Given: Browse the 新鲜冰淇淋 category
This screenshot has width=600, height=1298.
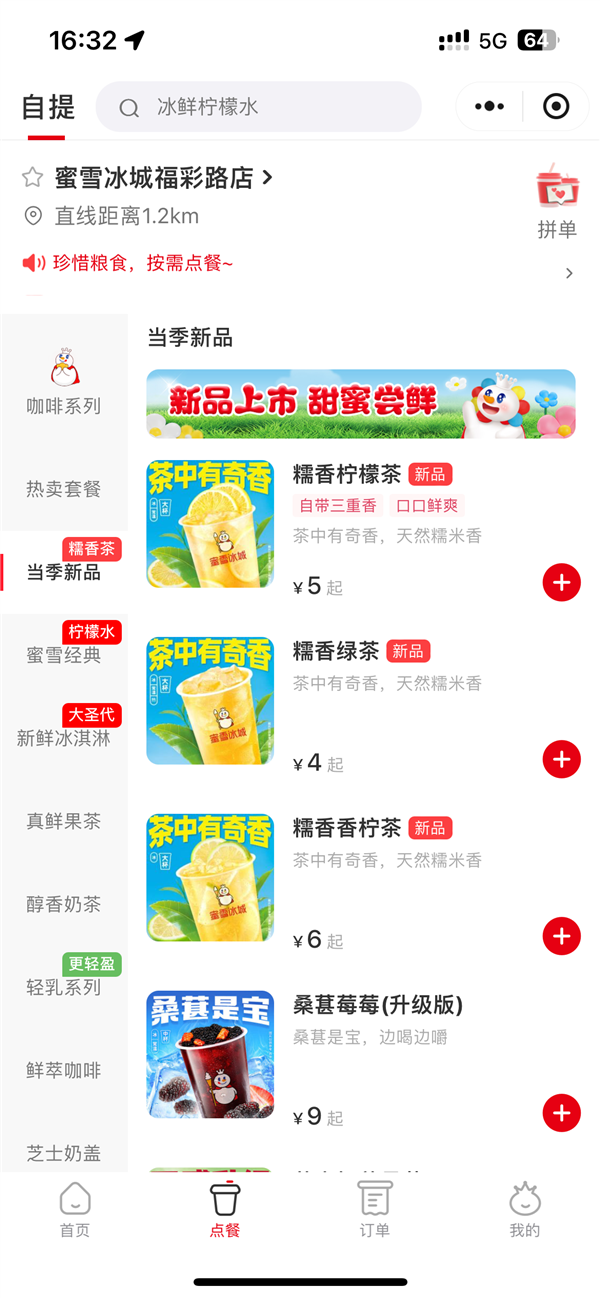Looking at the screenshot, I should click(63, 738).
